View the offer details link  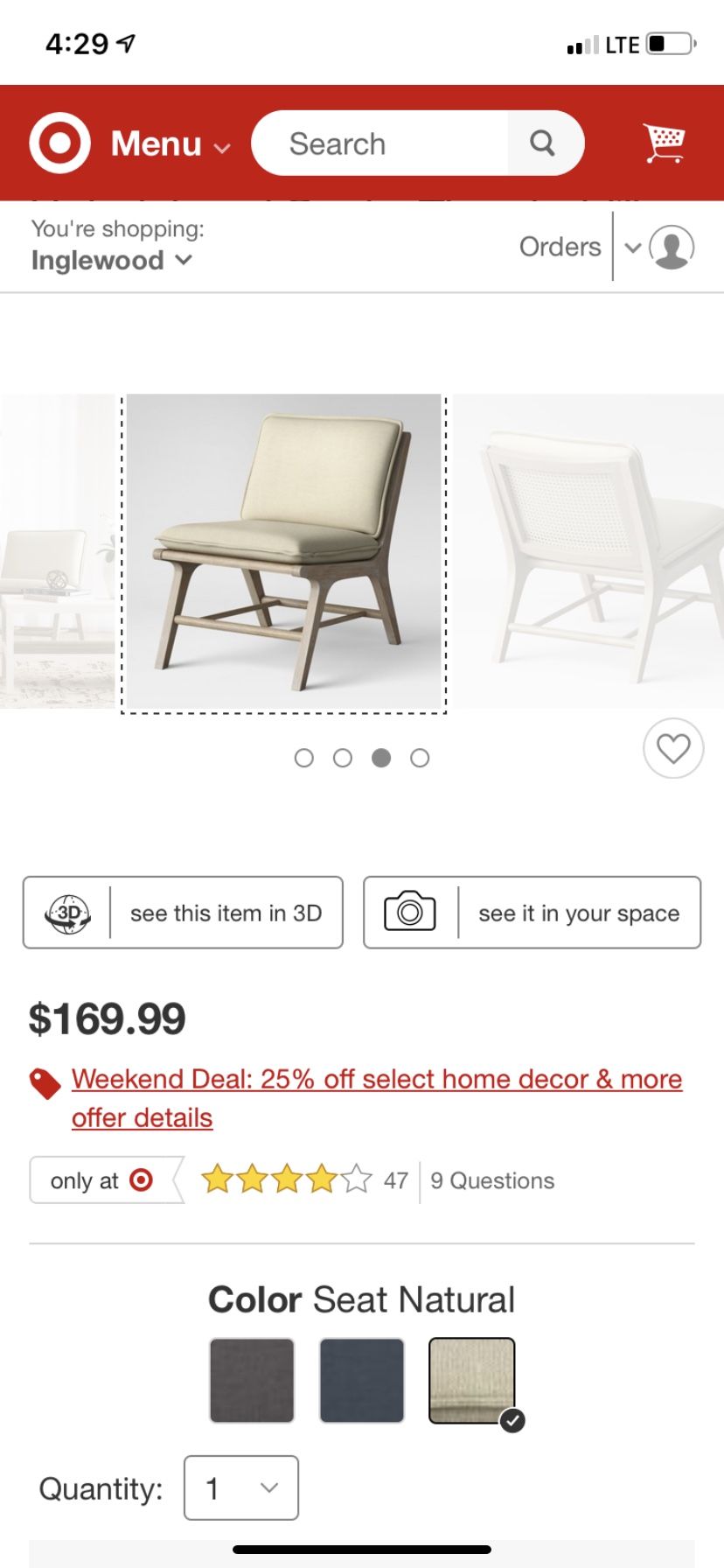tap(142, 1117)
